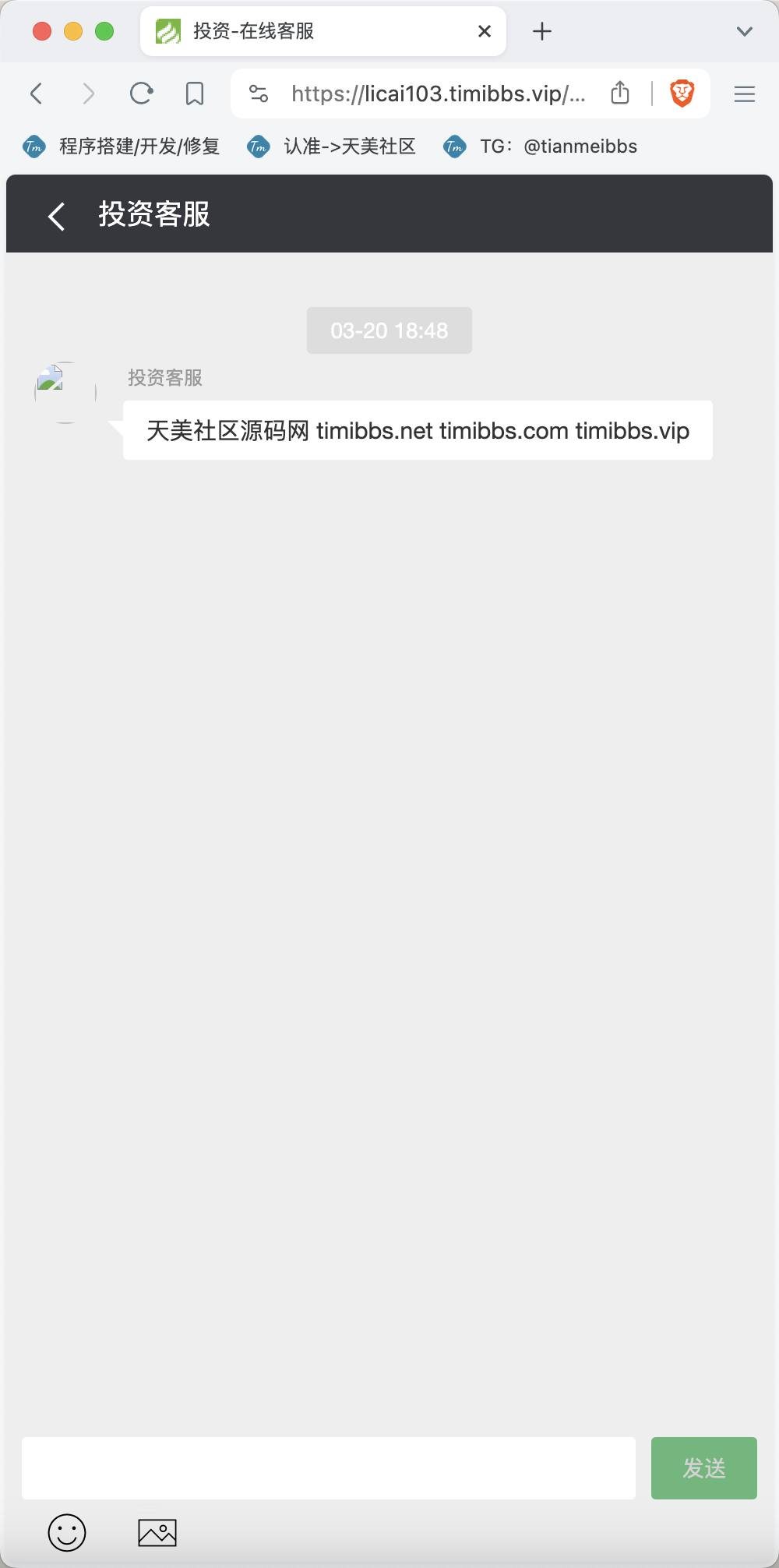The height and width of the screenshot is (1568, 779).
Task: Open site settings icon in address bar
Action: point(259,94)
